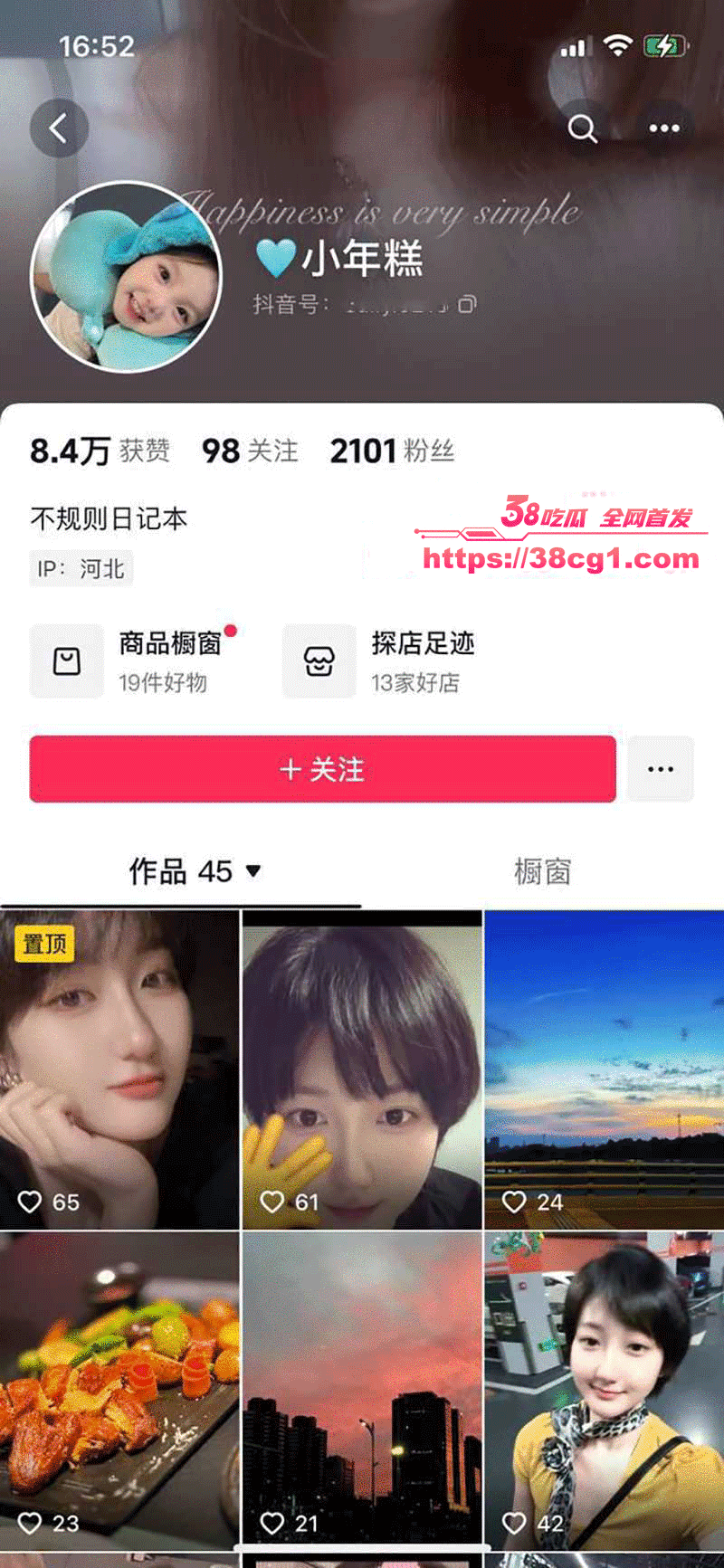Image resolution: width=724 pixels, height=1568 pixels.
Task: View the 2101 粉丝 followers list
Action: (391, 451)
